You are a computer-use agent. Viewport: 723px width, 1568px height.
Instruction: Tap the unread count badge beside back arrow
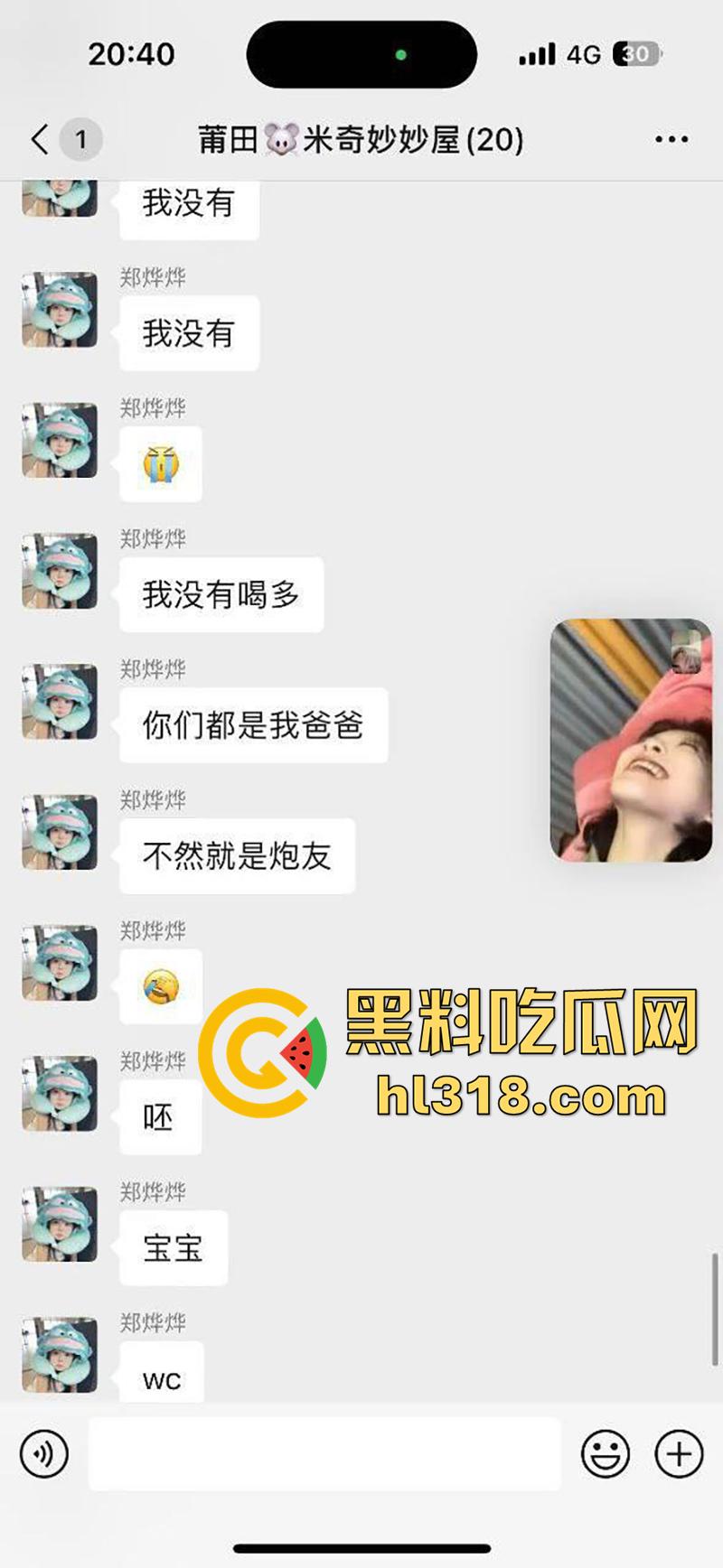(x=80, y=138)
